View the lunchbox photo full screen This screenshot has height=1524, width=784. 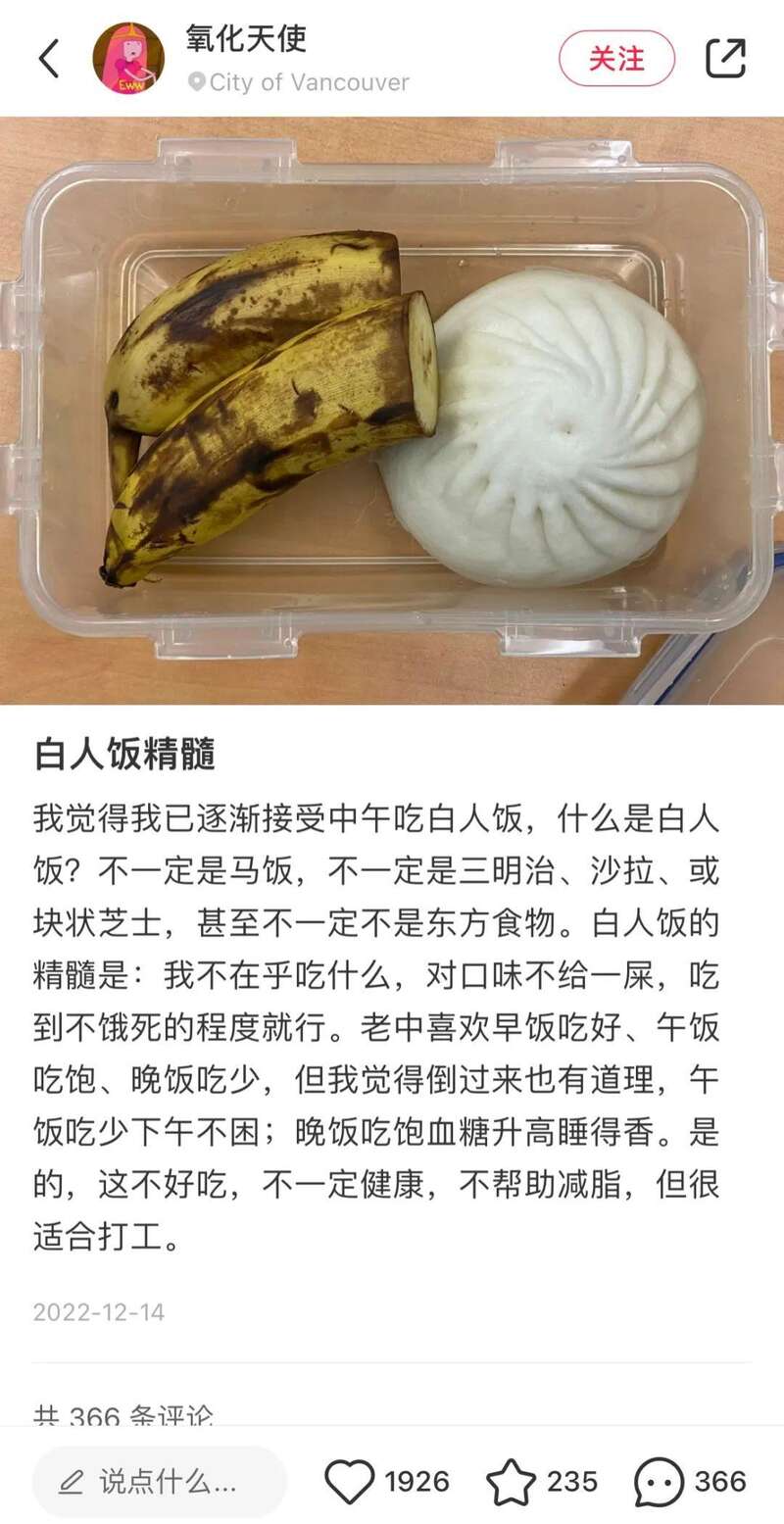click(x=392, y=410)
